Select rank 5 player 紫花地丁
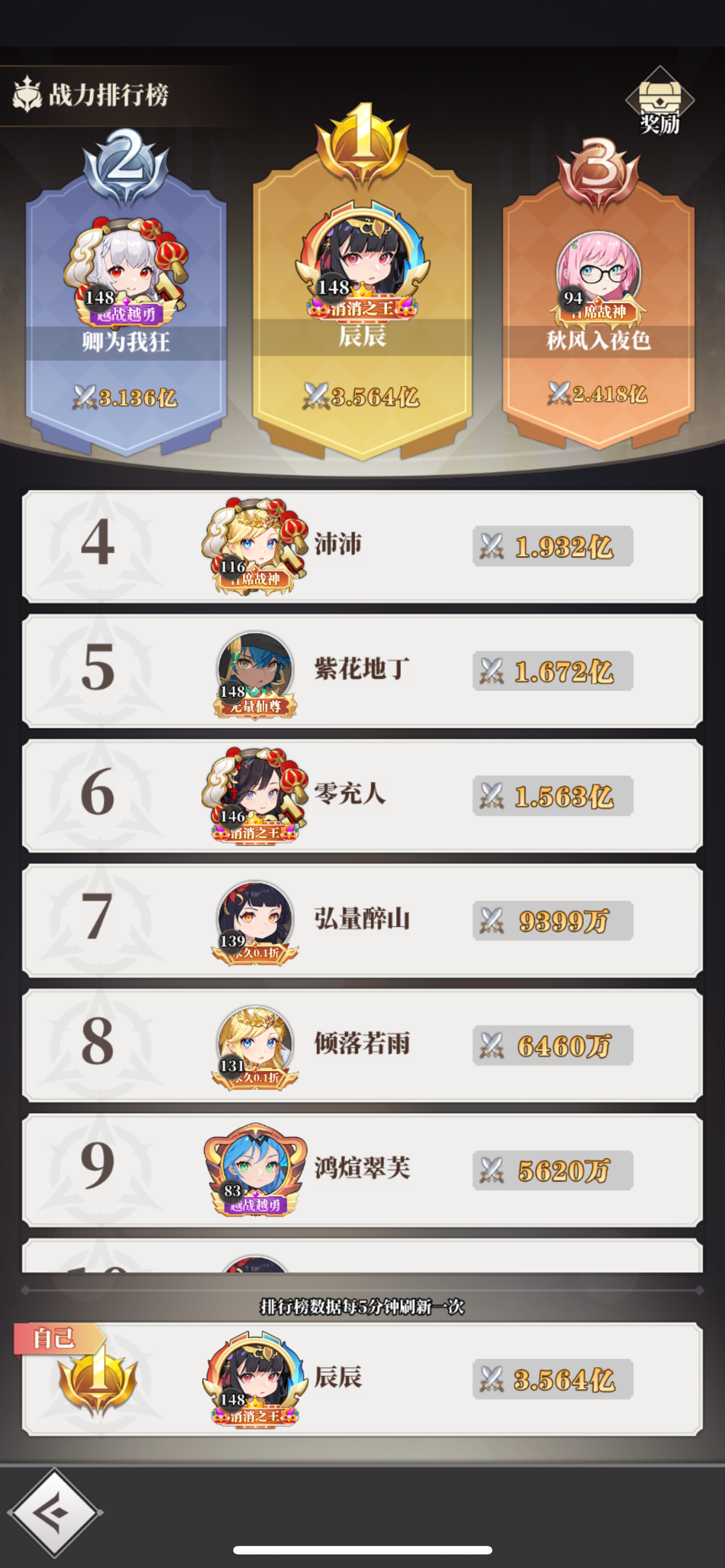725x1568 pixels. (362, 671)
